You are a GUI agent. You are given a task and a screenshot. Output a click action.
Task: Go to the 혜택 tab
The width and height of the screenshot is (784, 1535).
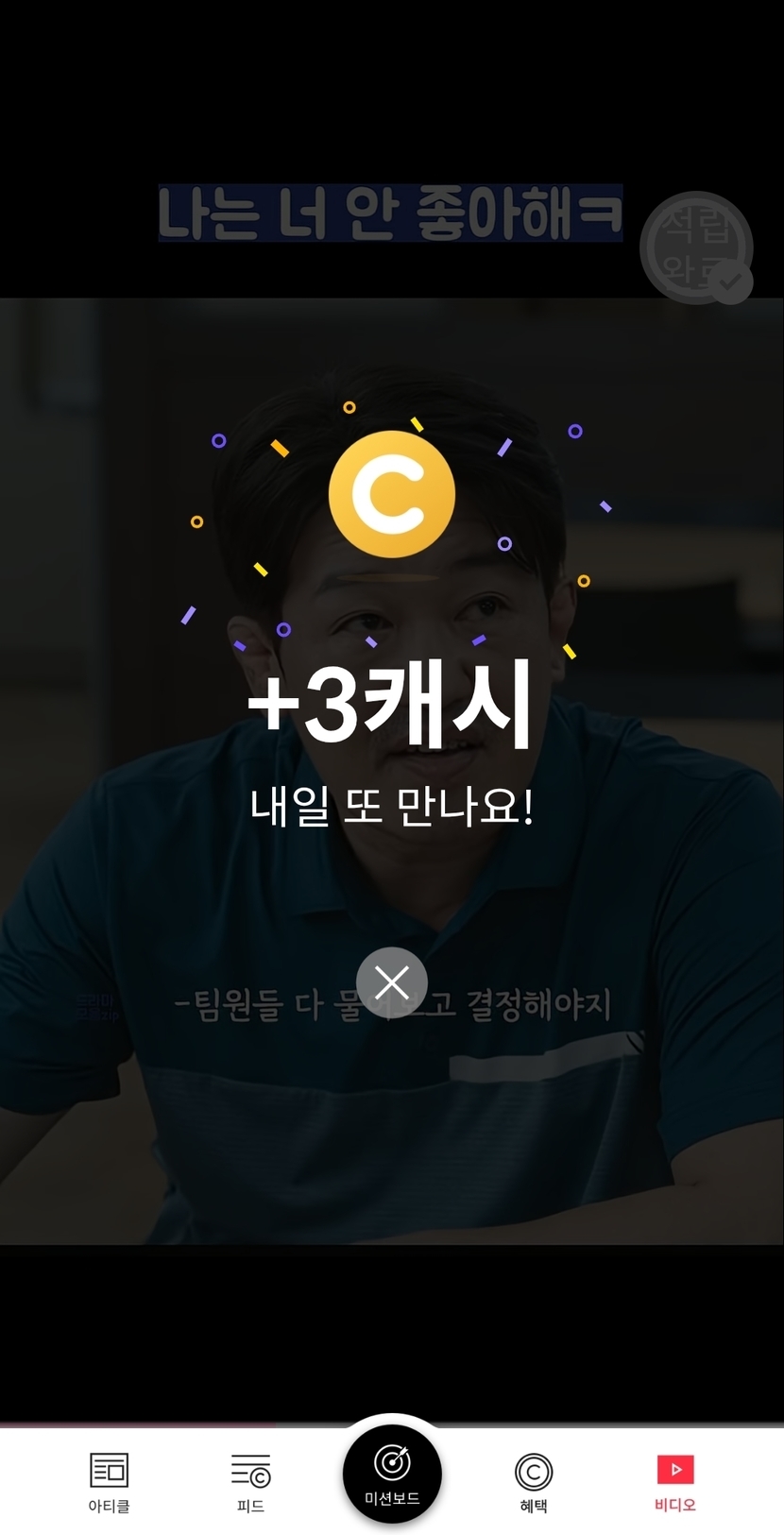(x=534, y=1480)
